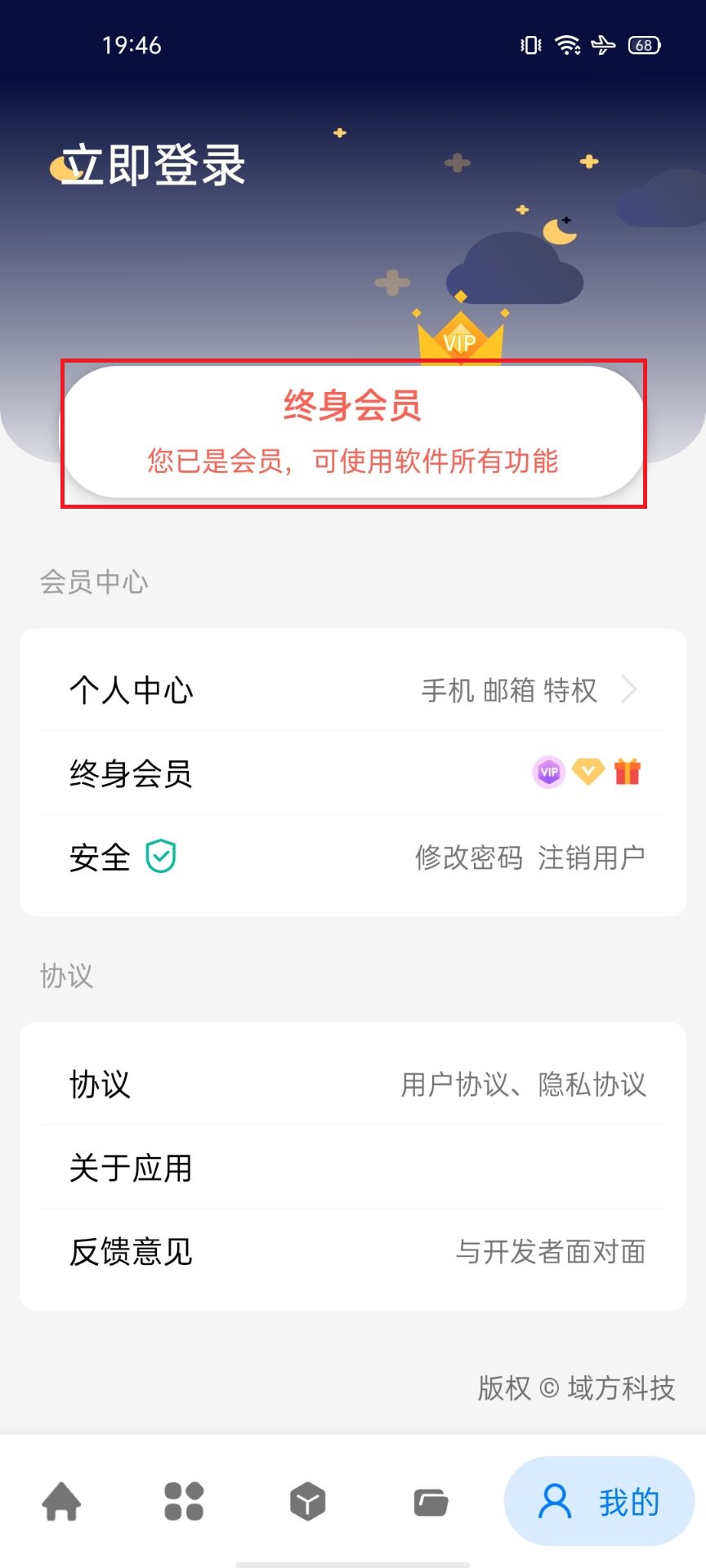706x1568 pixels.
Task: Switch to the folder files tab
Action: pyautogui.click(x=431, y=1501)
